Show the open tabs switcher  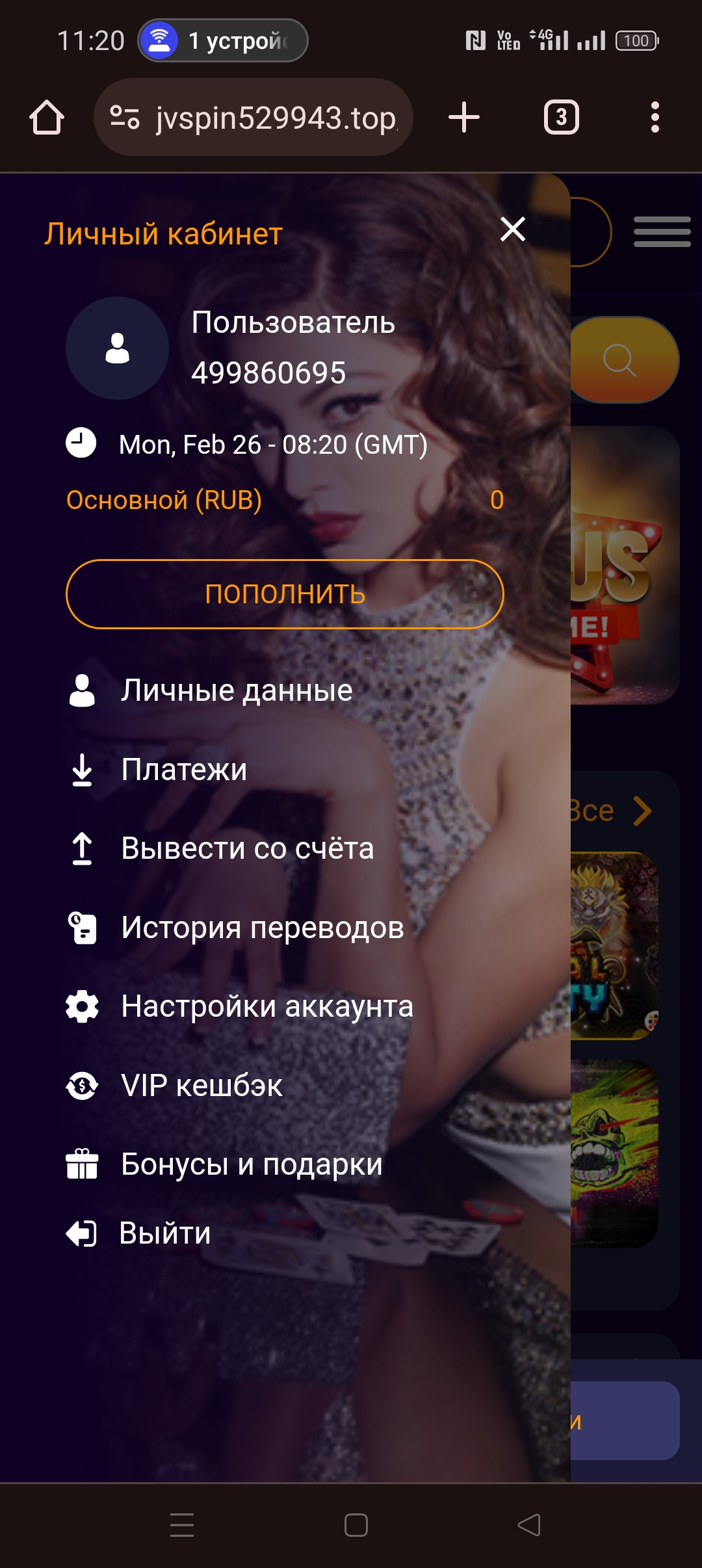pyautogui.click(x=561, y=118)
